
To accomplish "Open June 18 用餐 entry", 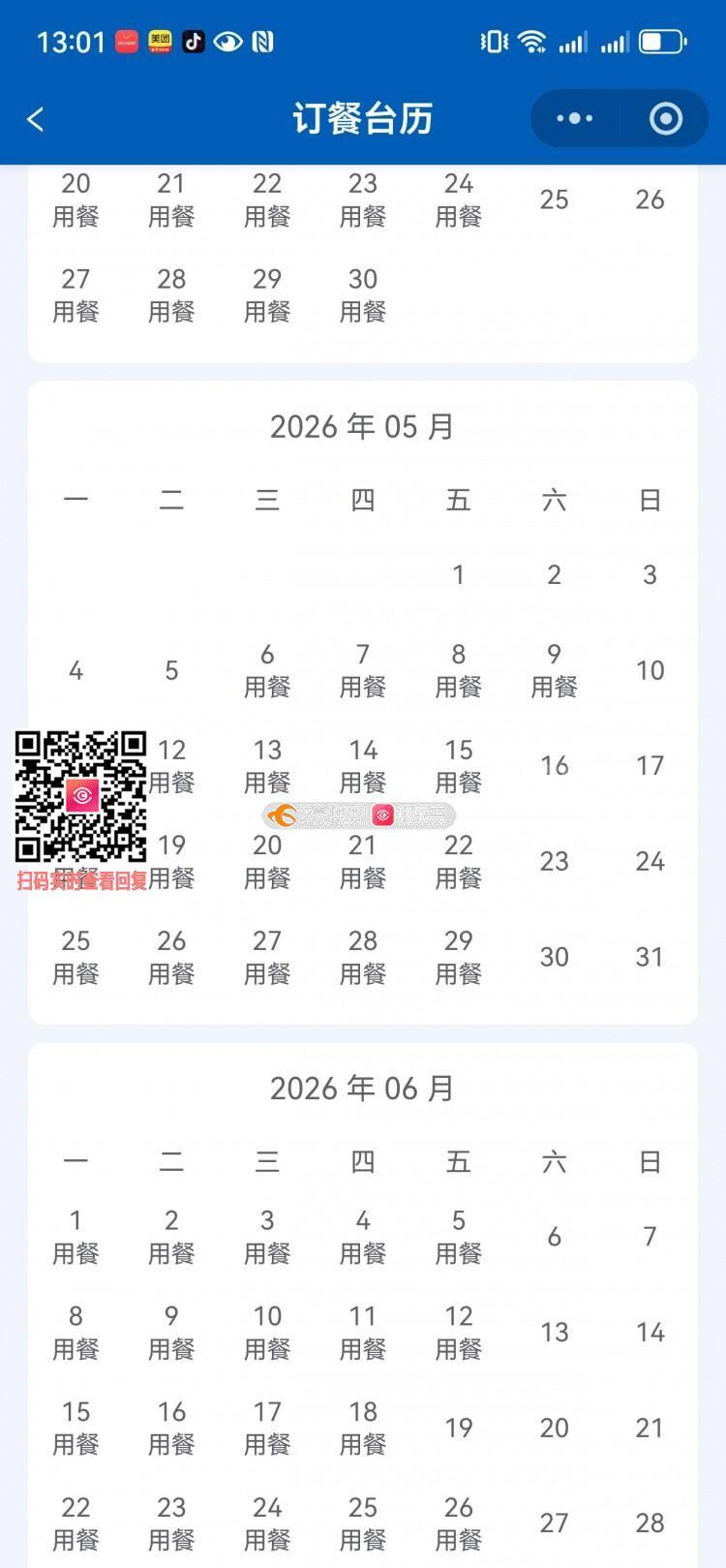I will pyautogui.click(x=363, y=1428).
